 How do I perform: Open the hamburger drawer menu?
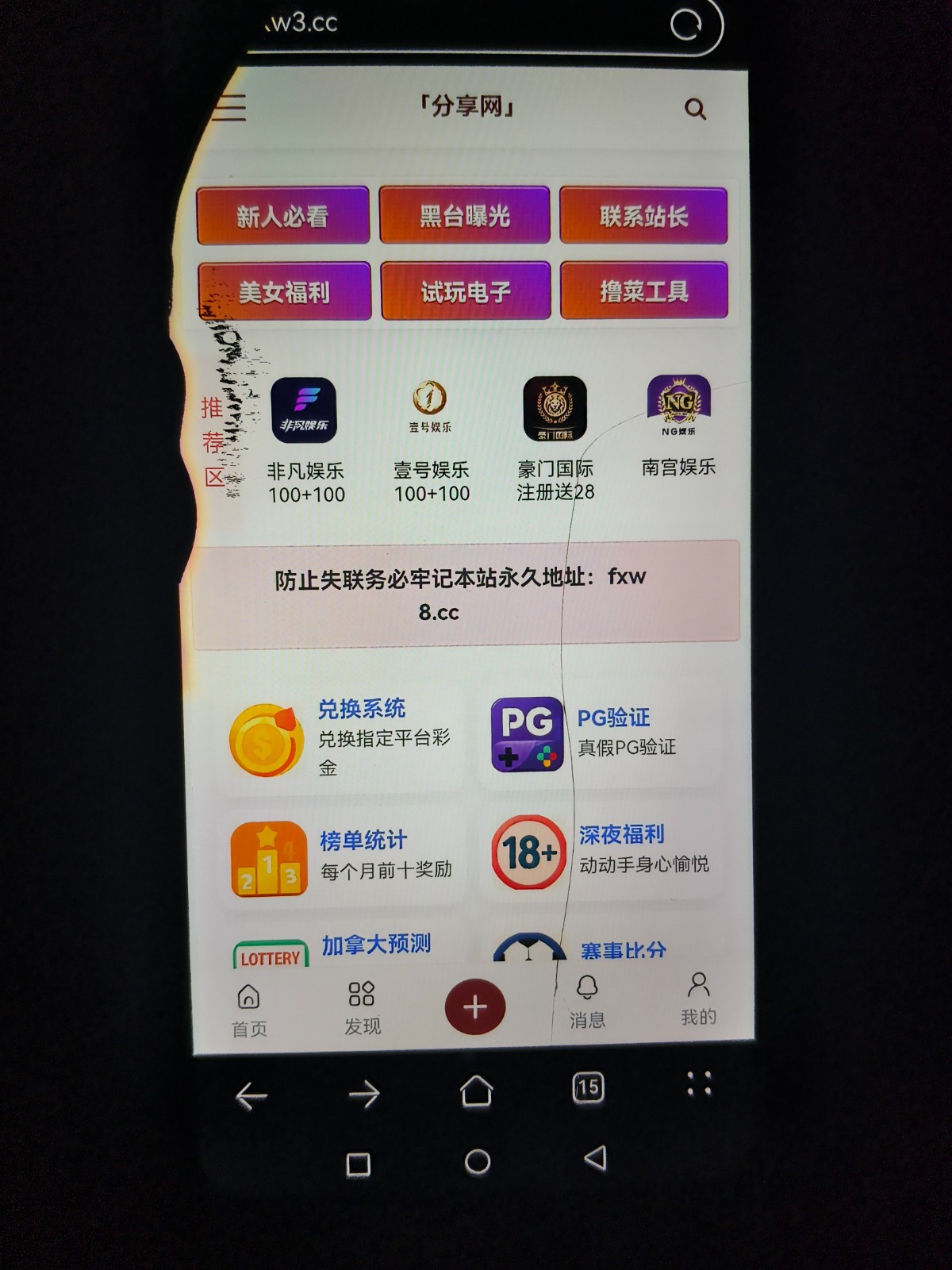pyautogui.click(x=231, y=107)
